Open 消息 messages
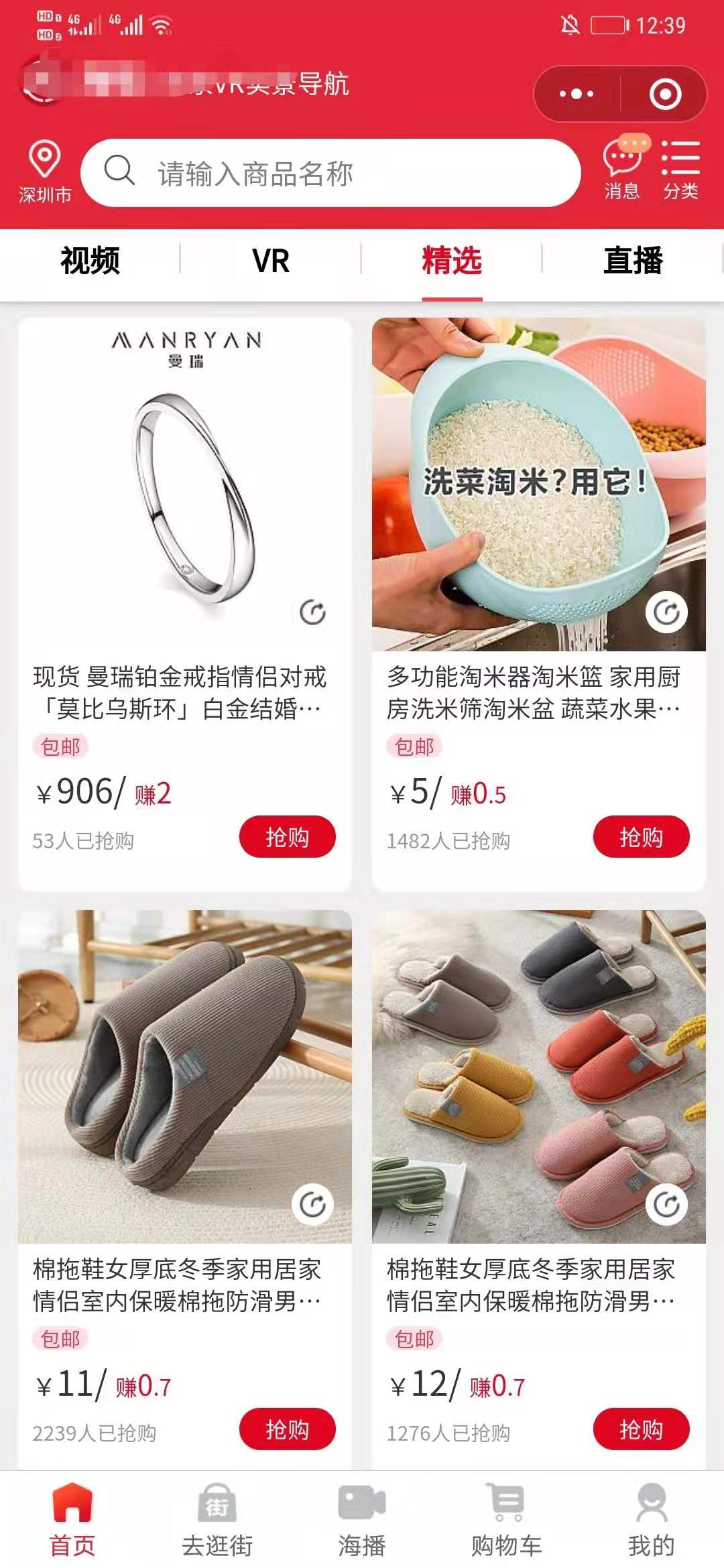The image size is (724, 1568). (x=623, y=170)
